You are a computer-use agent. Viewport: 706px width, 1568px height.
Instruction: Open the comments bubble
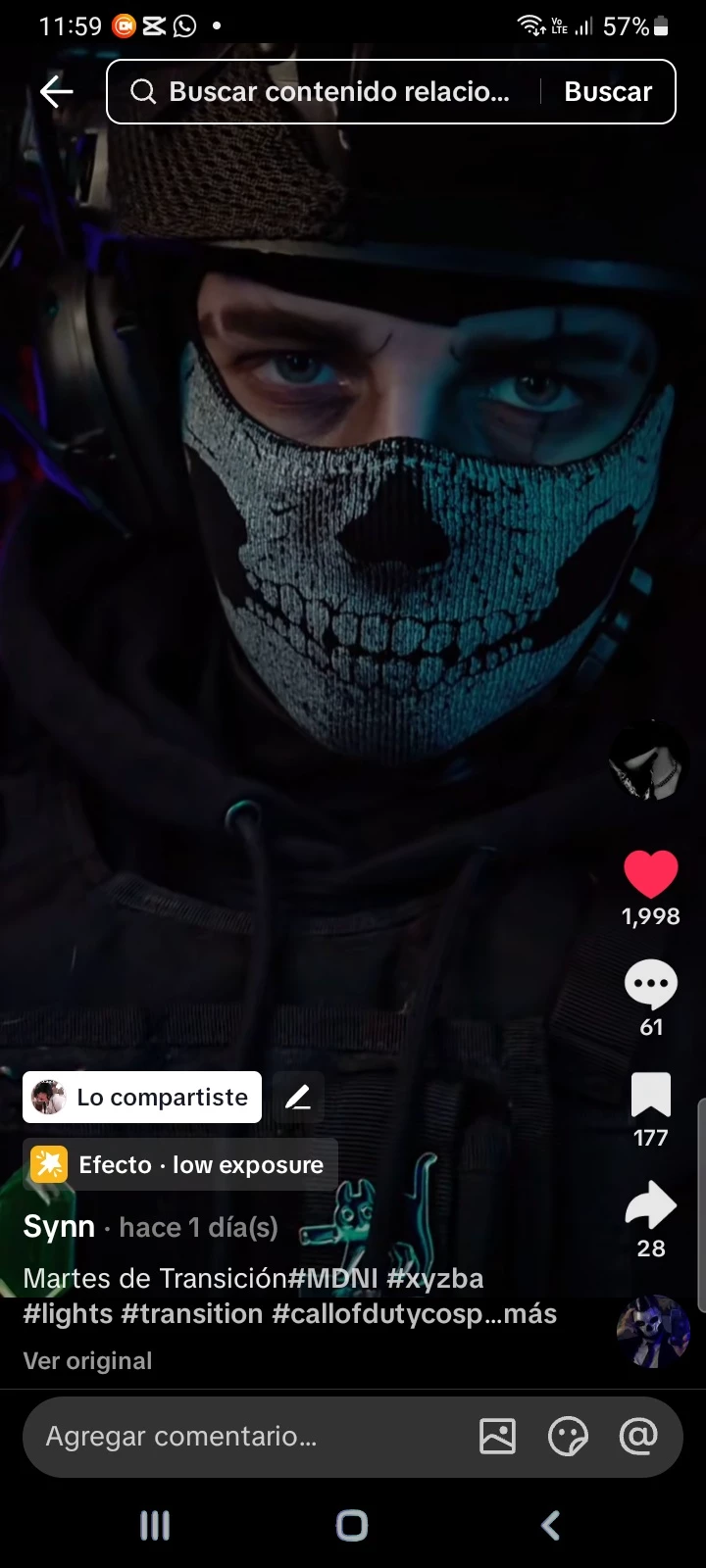tap(651, 985)
